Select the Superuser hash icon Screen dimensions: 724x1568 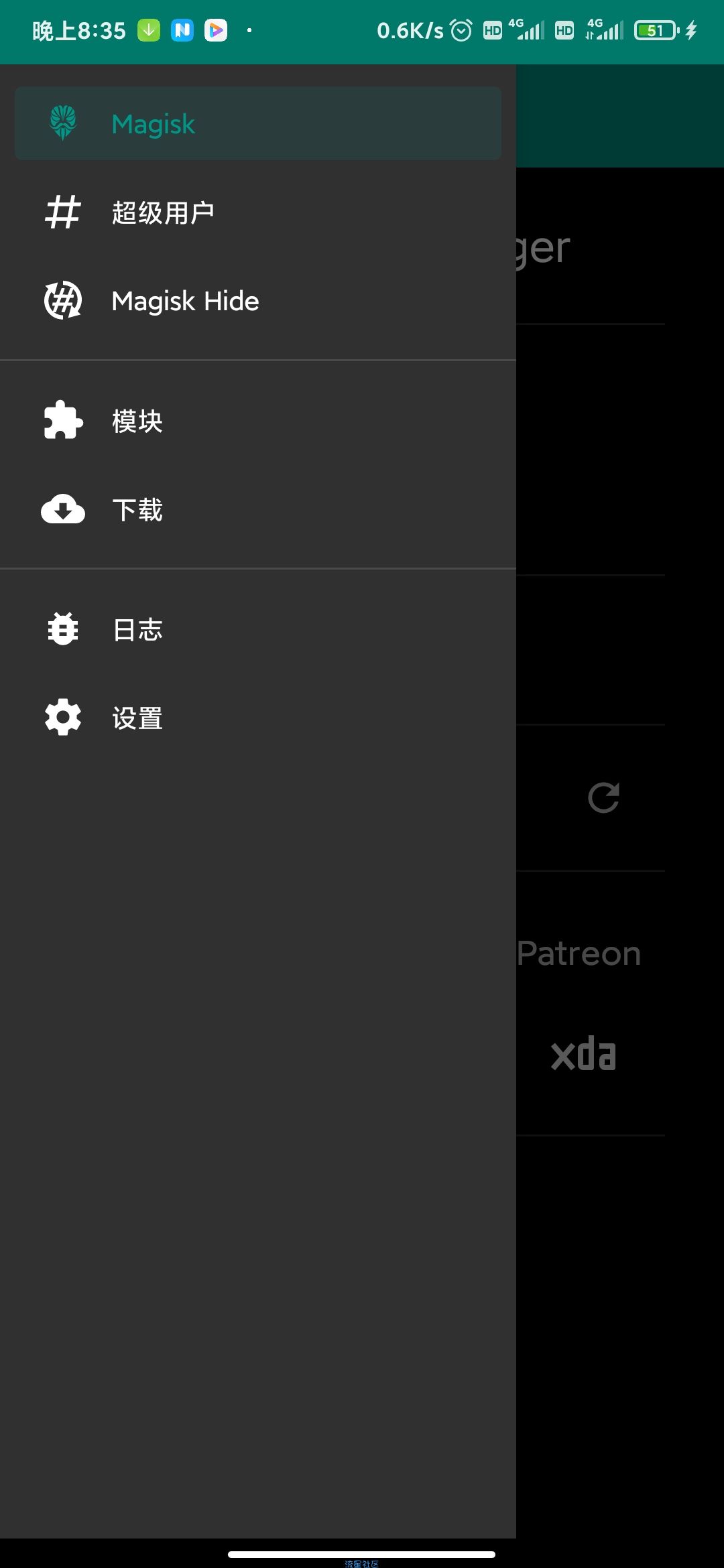pyautogui.click(x=62, y=212)
